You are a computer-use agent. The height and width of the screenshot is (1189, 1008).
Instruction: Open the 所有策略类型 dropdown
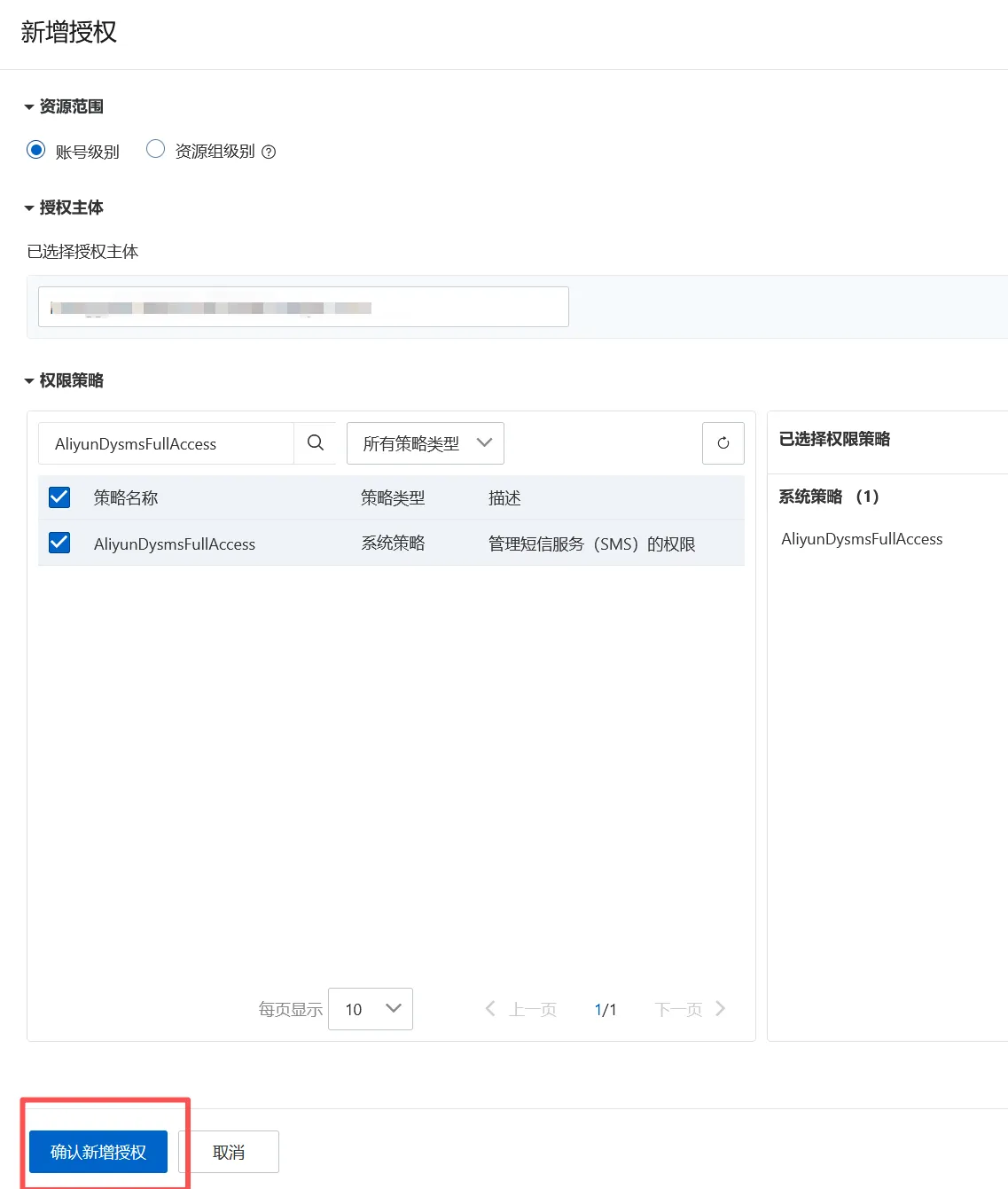coord(426,443)
